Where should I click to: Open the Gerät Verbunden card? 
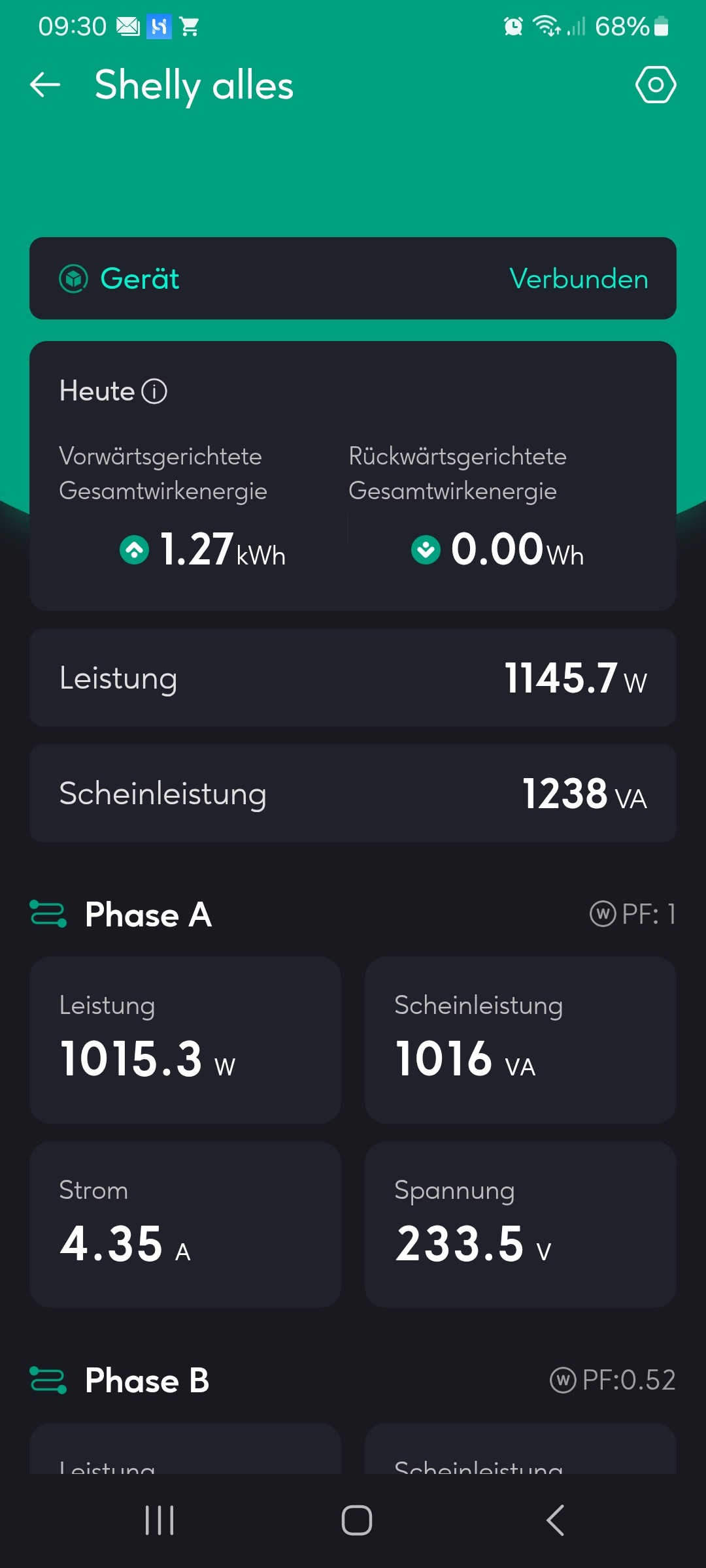(353, 278)
